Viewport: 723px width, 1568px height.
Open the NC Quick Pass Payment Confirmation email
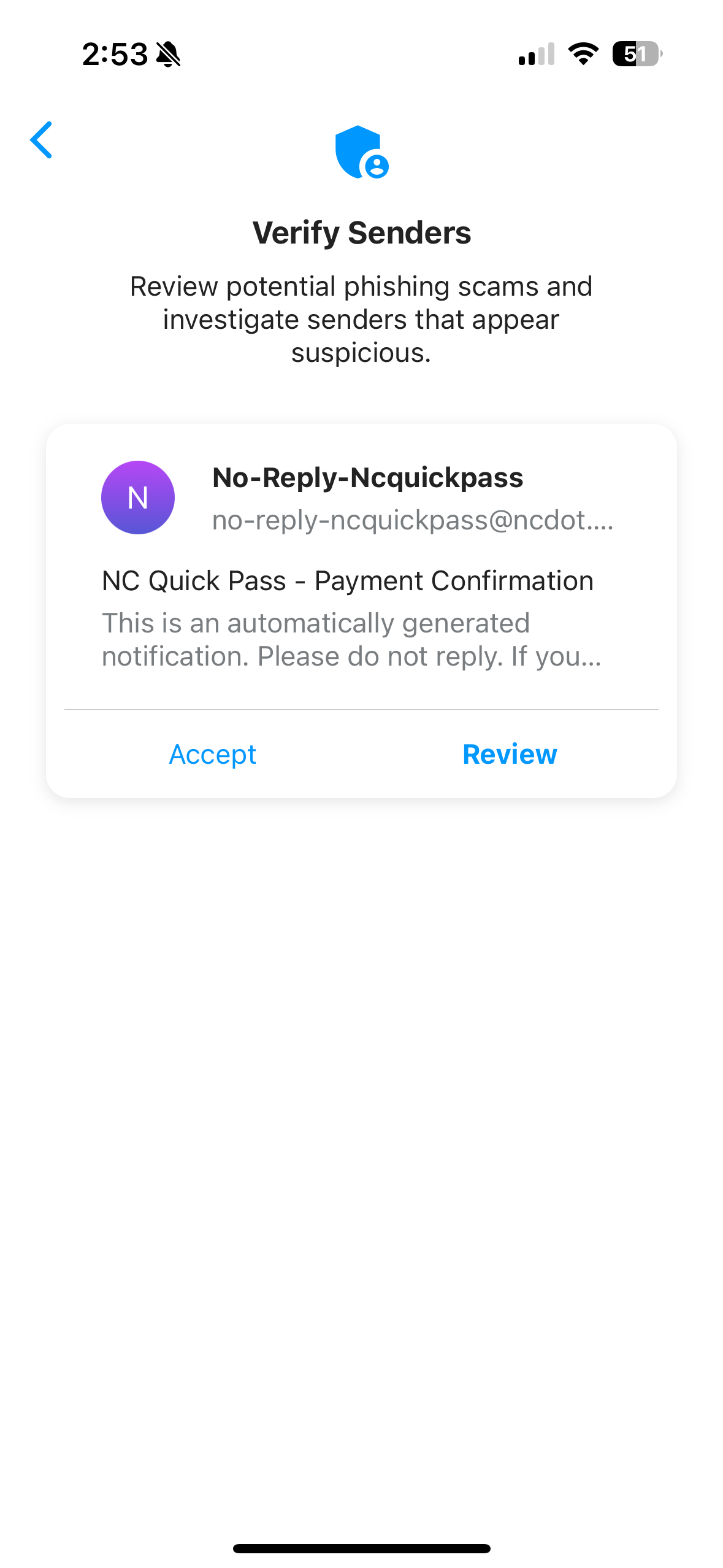point(361,567)
